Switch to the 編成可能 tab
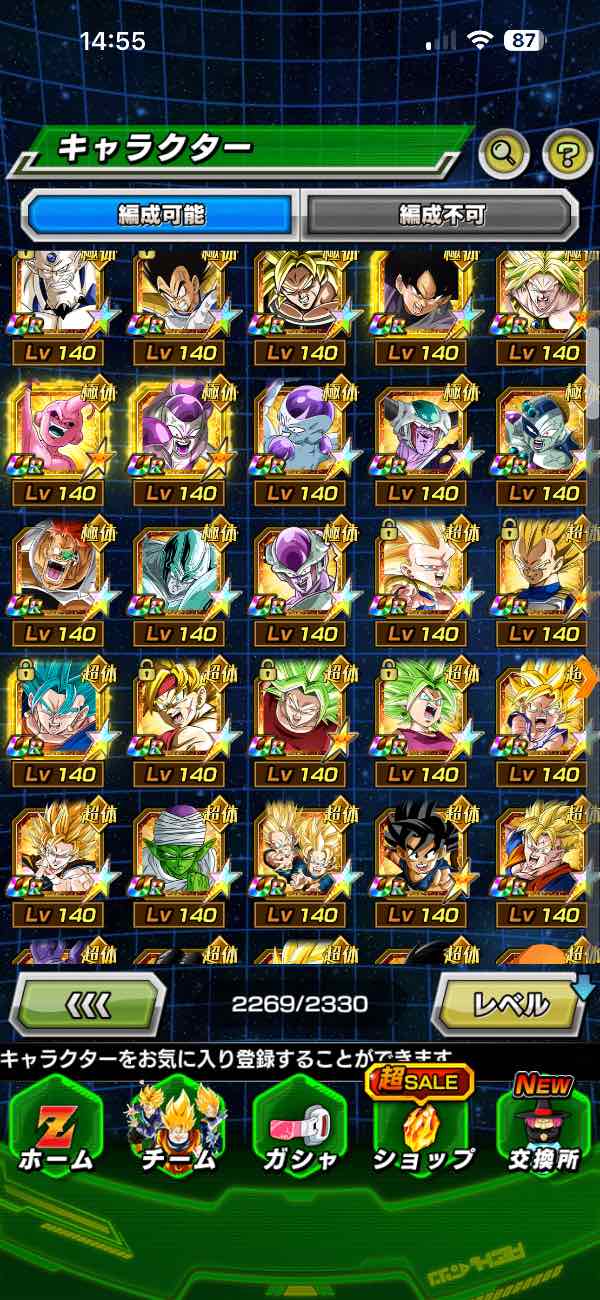 click(x=160, y=214)
